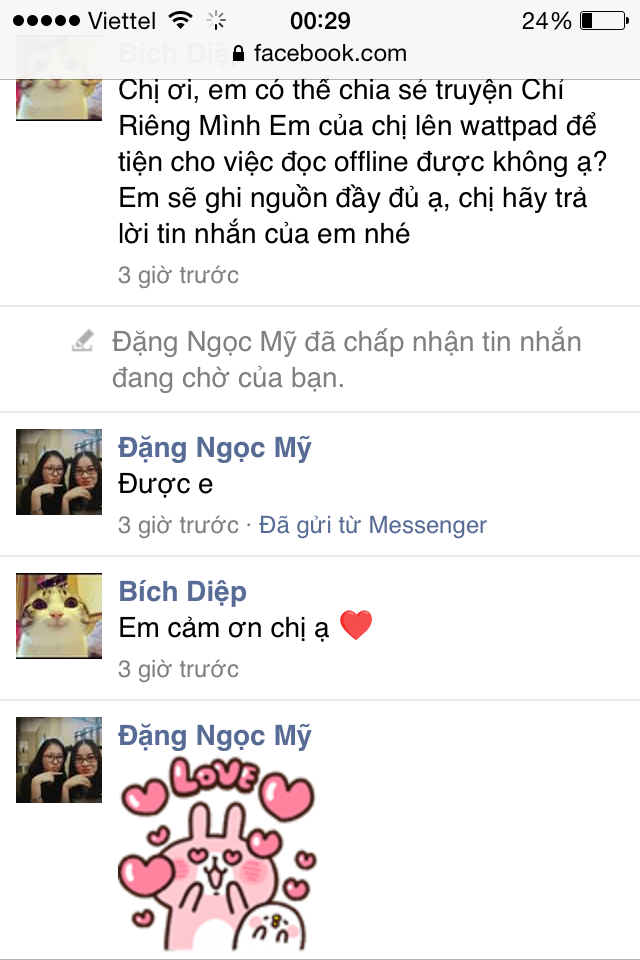The image size is (640, 960).
Task: Open Đặng Ngọc Mỹ's name above the LOVE sticker
Action: pos(215,736)
